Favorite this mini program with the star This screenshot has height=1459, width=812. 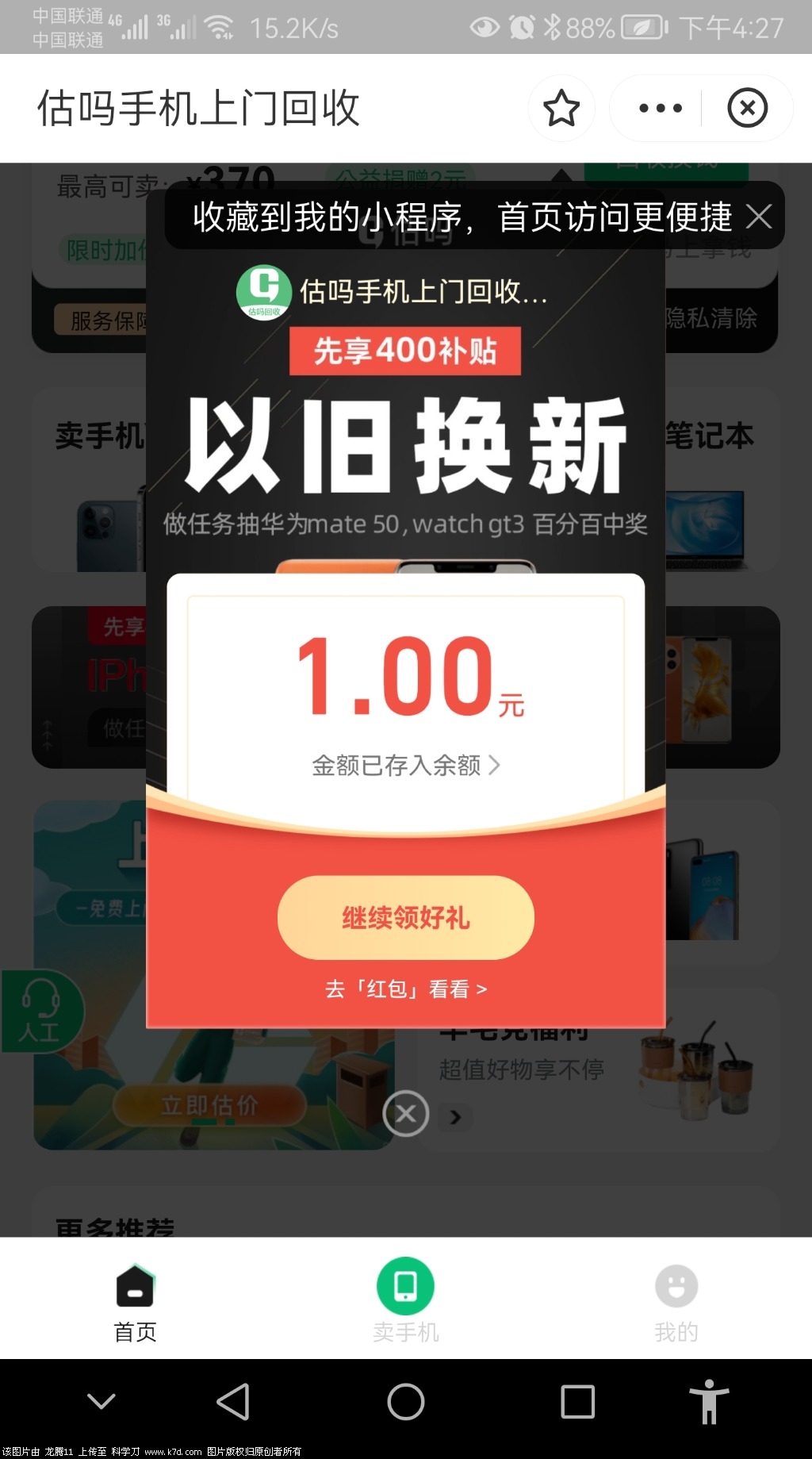pos(561,108)
